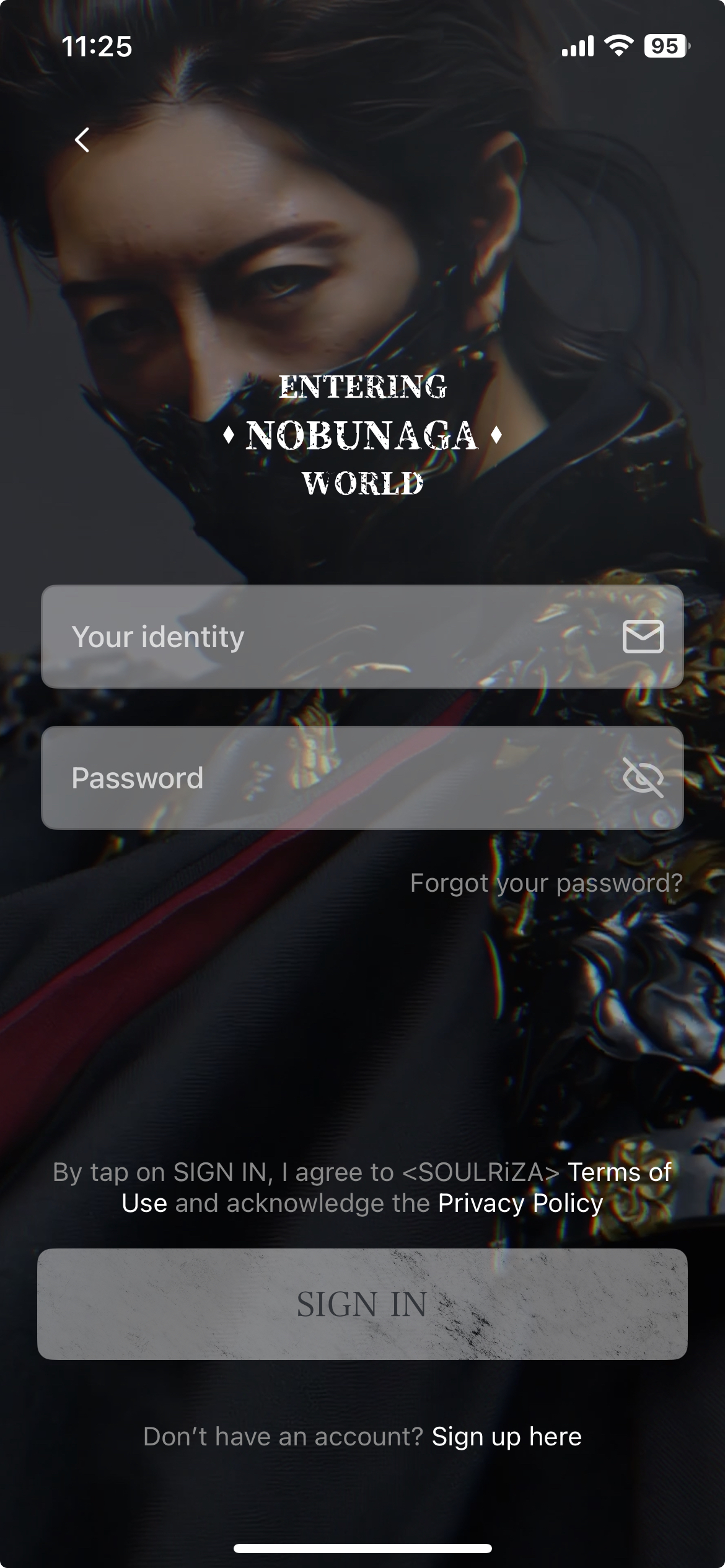Open Sign up here link
The height and width of the screenshot is (1568, 725).
point(506,1437)
